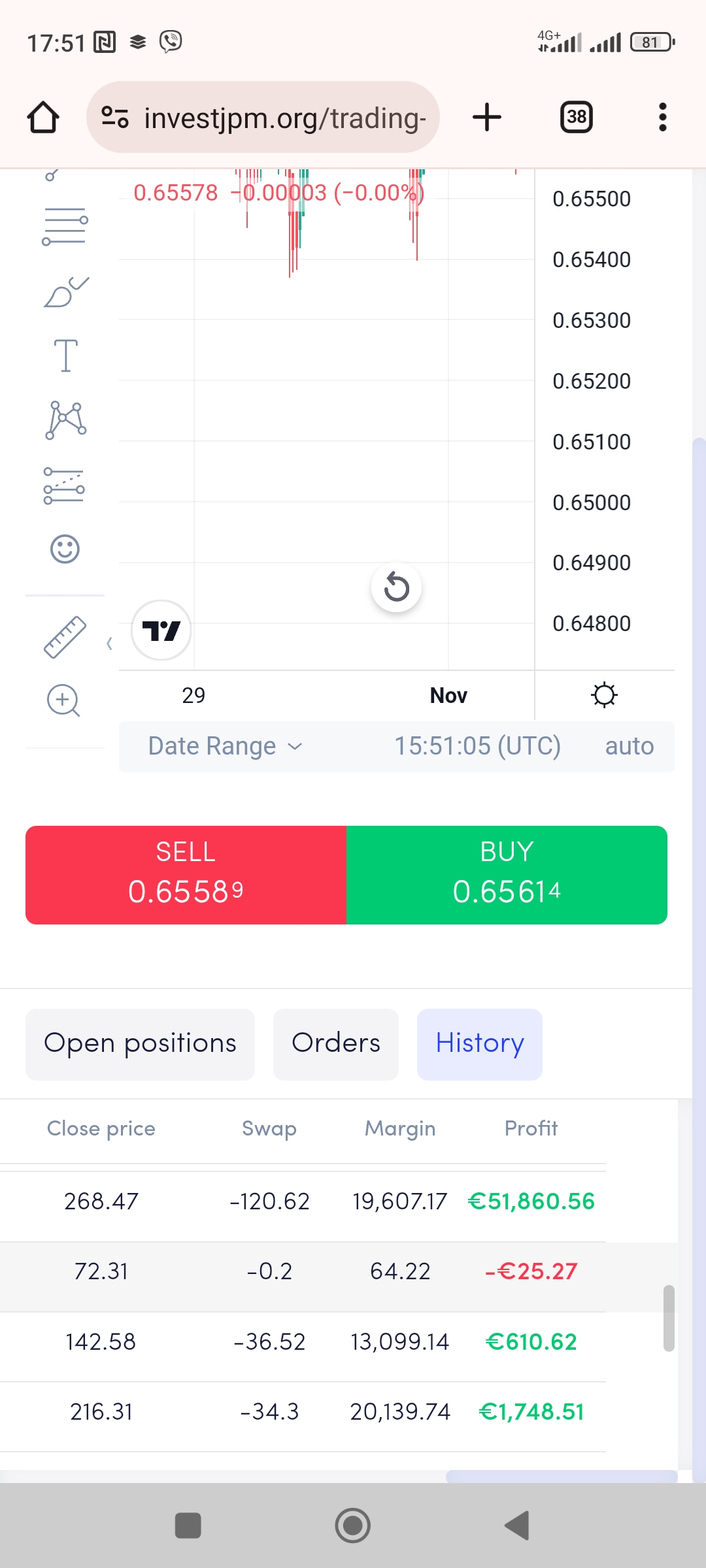Select the History tab
Image resolution: width=706 pixels, height=1568 pixels.
click(479, 1043)
